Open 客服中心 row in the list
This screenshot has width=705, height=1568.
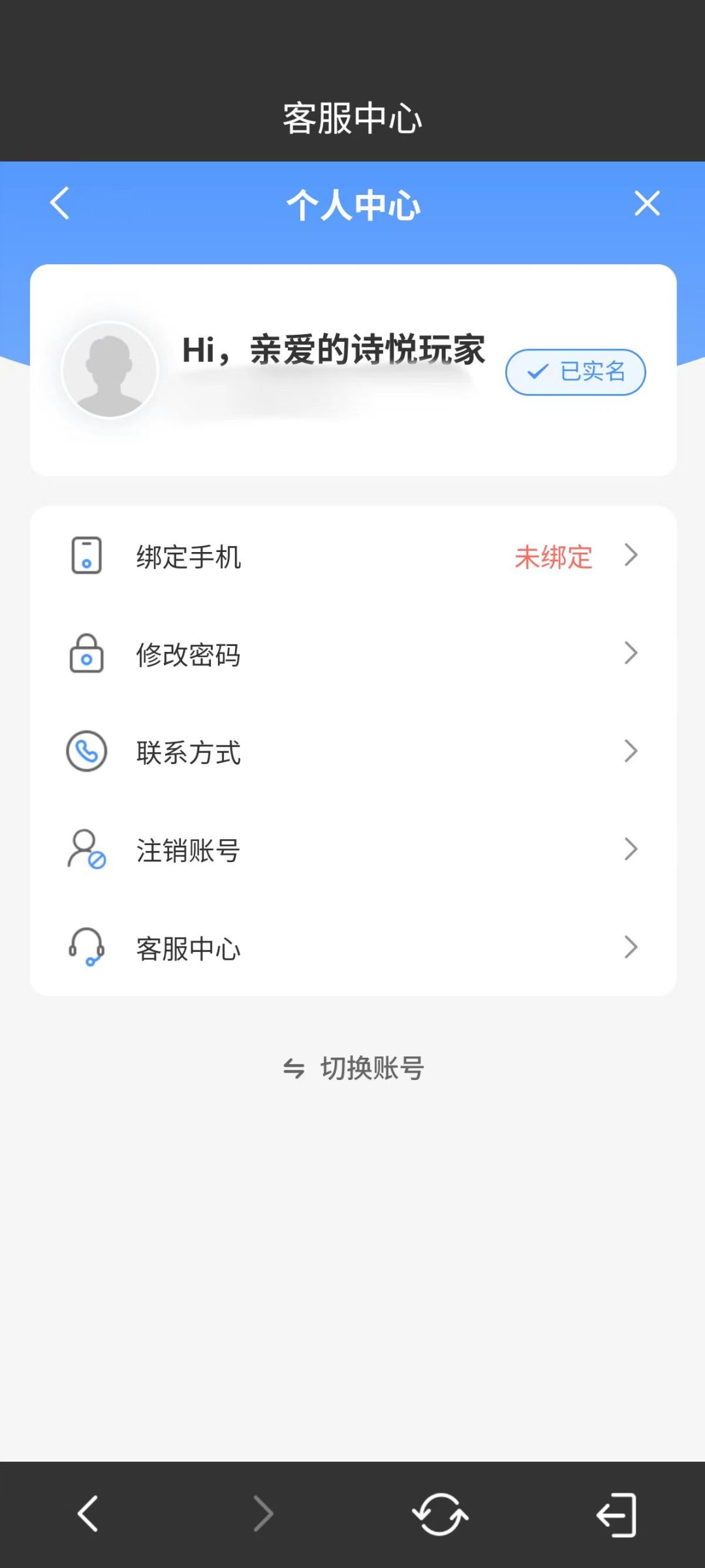(352, 948)
